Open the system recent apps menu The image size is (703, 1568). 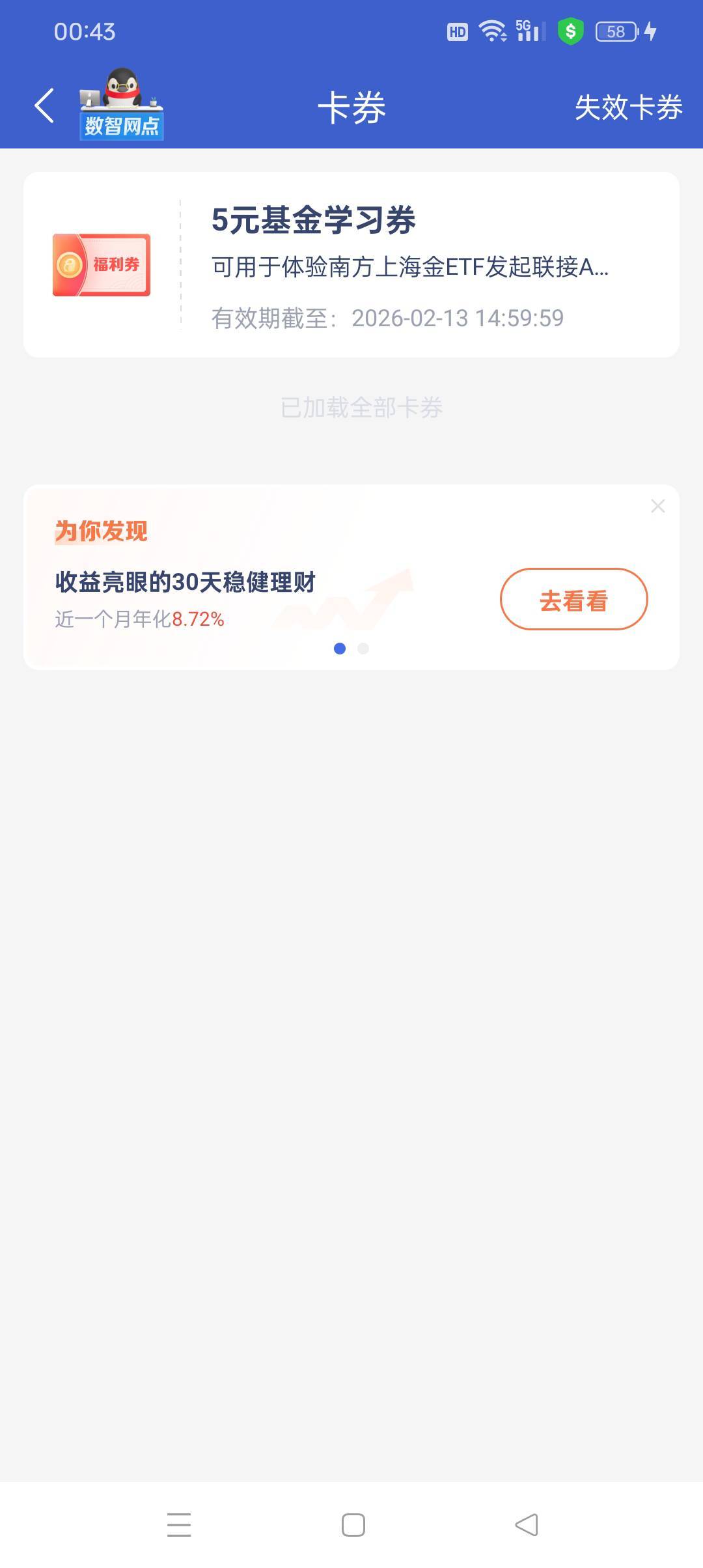(178, 1524)
